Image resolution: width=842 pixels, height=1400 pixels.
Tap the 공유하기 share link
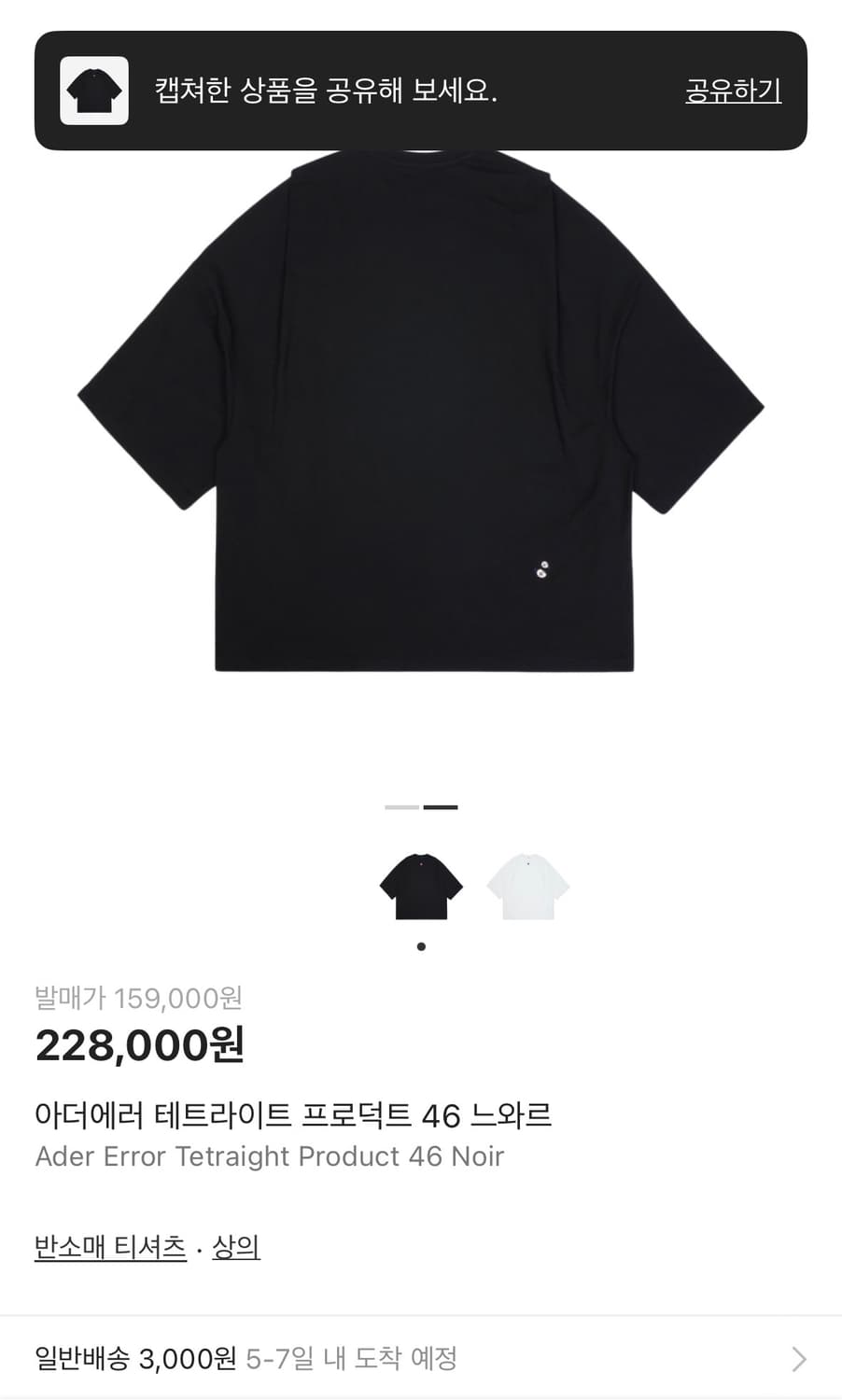pyautogui.click(x=734, y=91)
